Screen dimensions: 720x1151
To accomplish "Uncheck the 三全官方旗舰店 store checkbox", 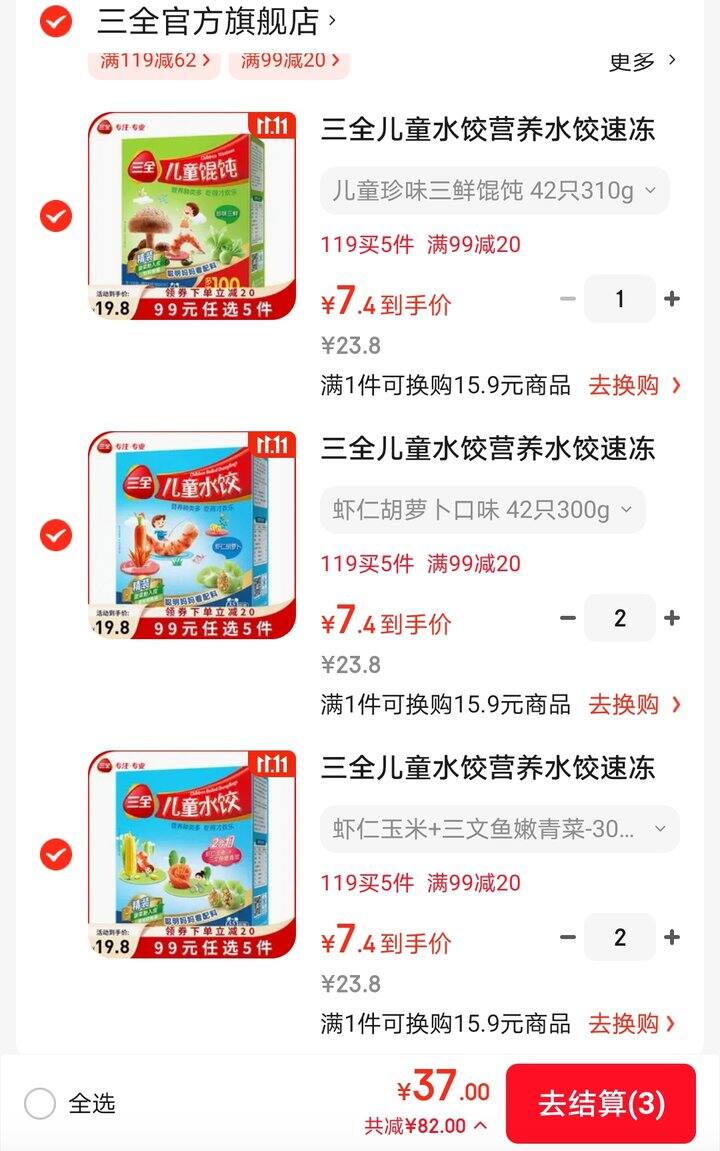I will (56, 21).
